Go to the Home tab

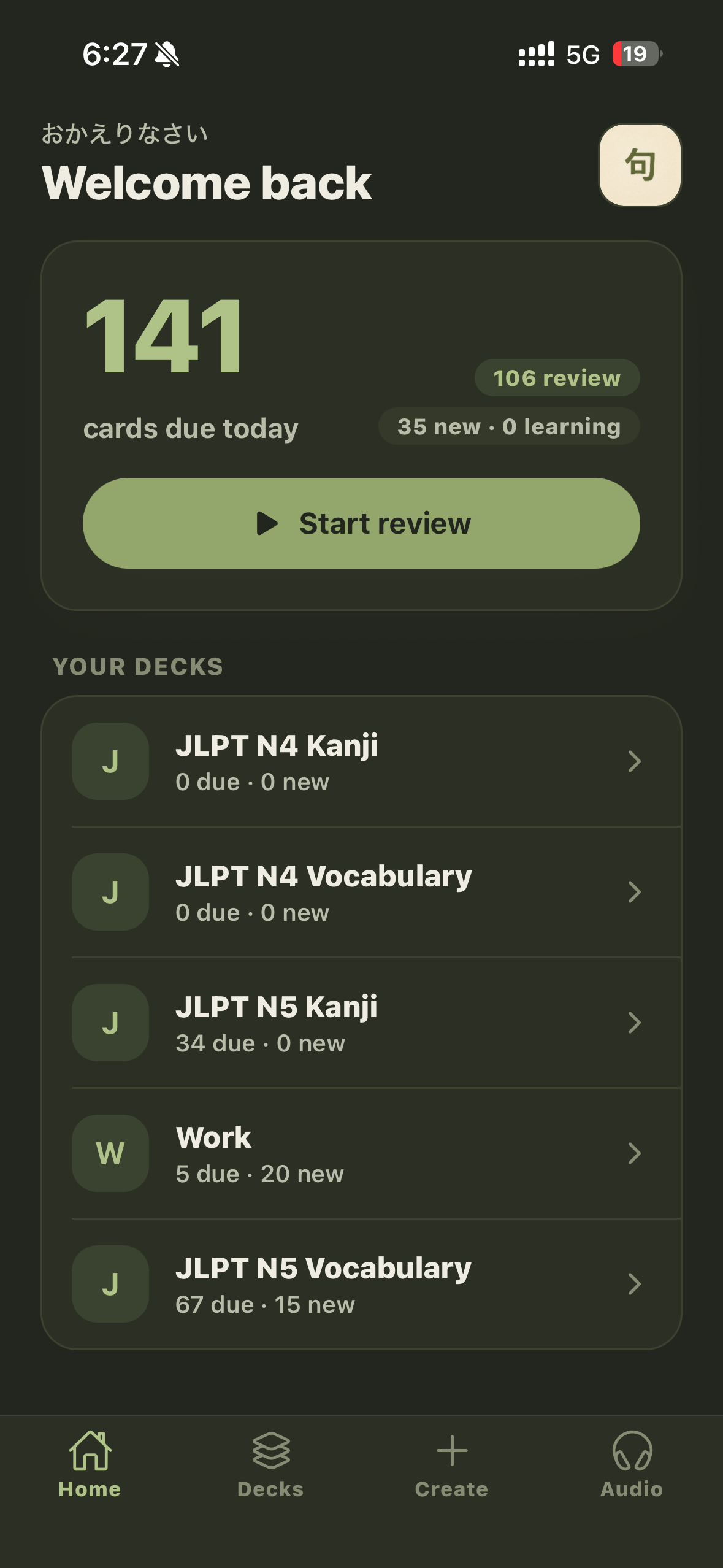(x=90, y=1464)
